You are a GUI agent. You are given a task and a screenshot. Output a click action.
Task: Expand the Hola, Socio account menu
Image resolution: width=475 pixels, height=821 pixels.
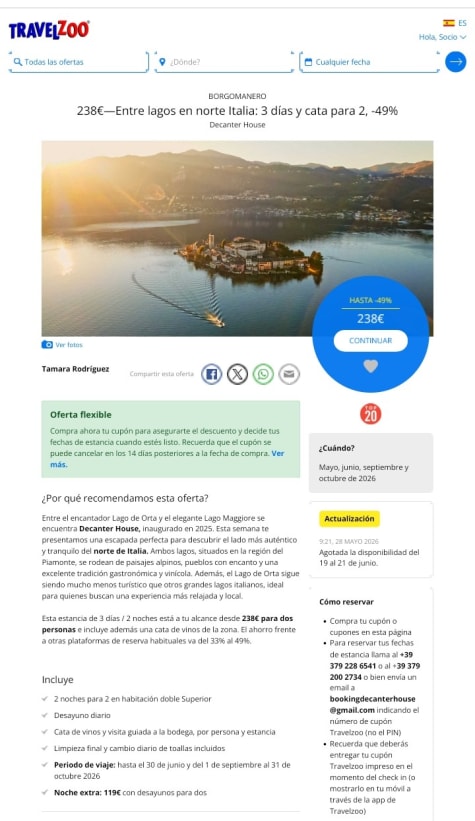[x=443, y=37]
